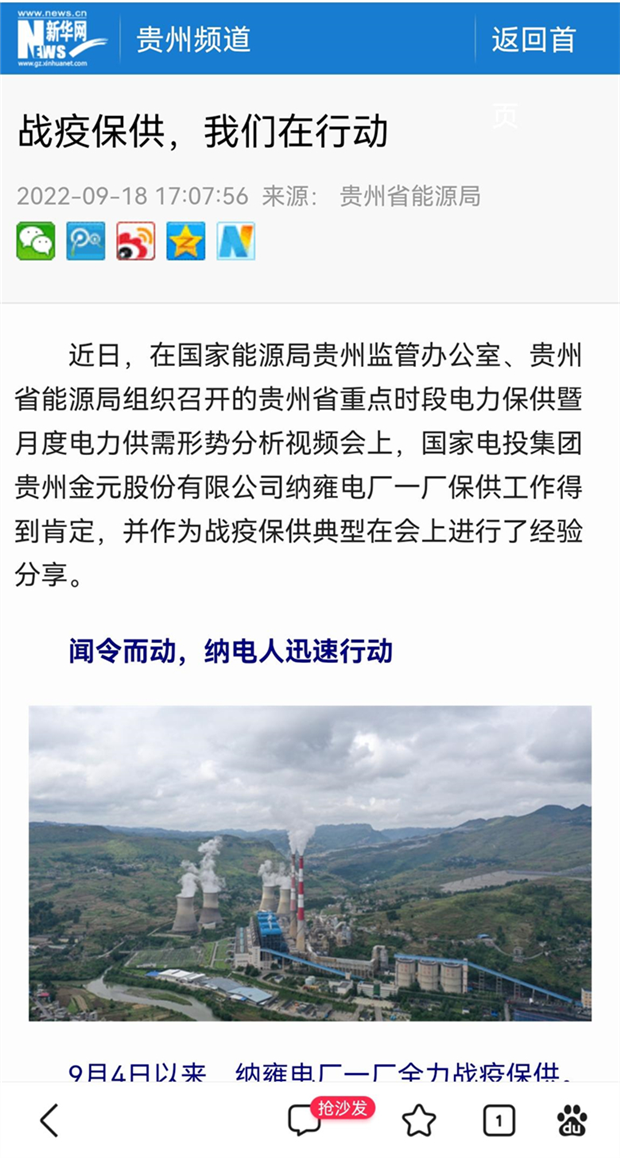Share the article to Qzone star icon

(x=186, y=241)
